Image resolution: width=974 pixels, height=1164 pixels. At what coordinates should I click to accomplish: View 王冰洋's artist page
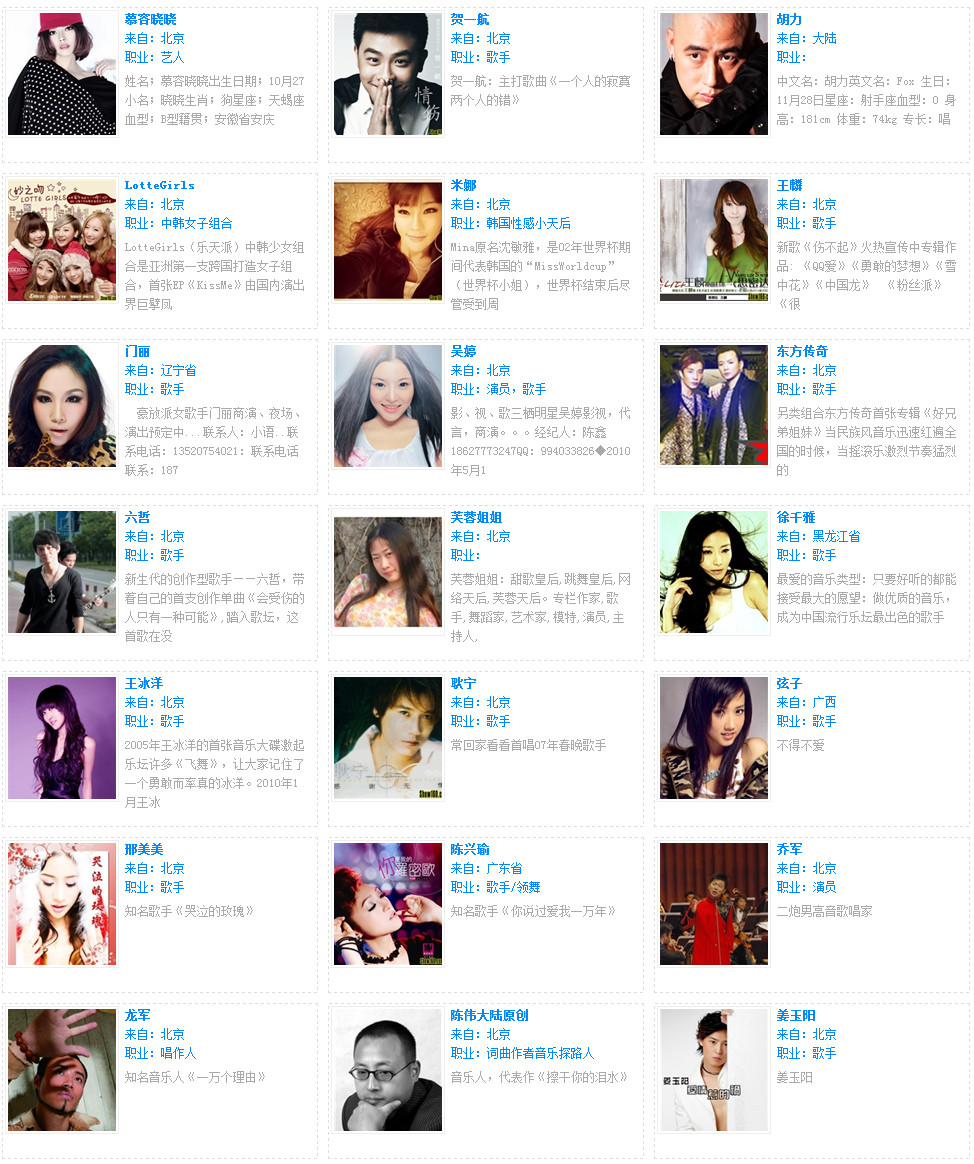pos(143,683)
